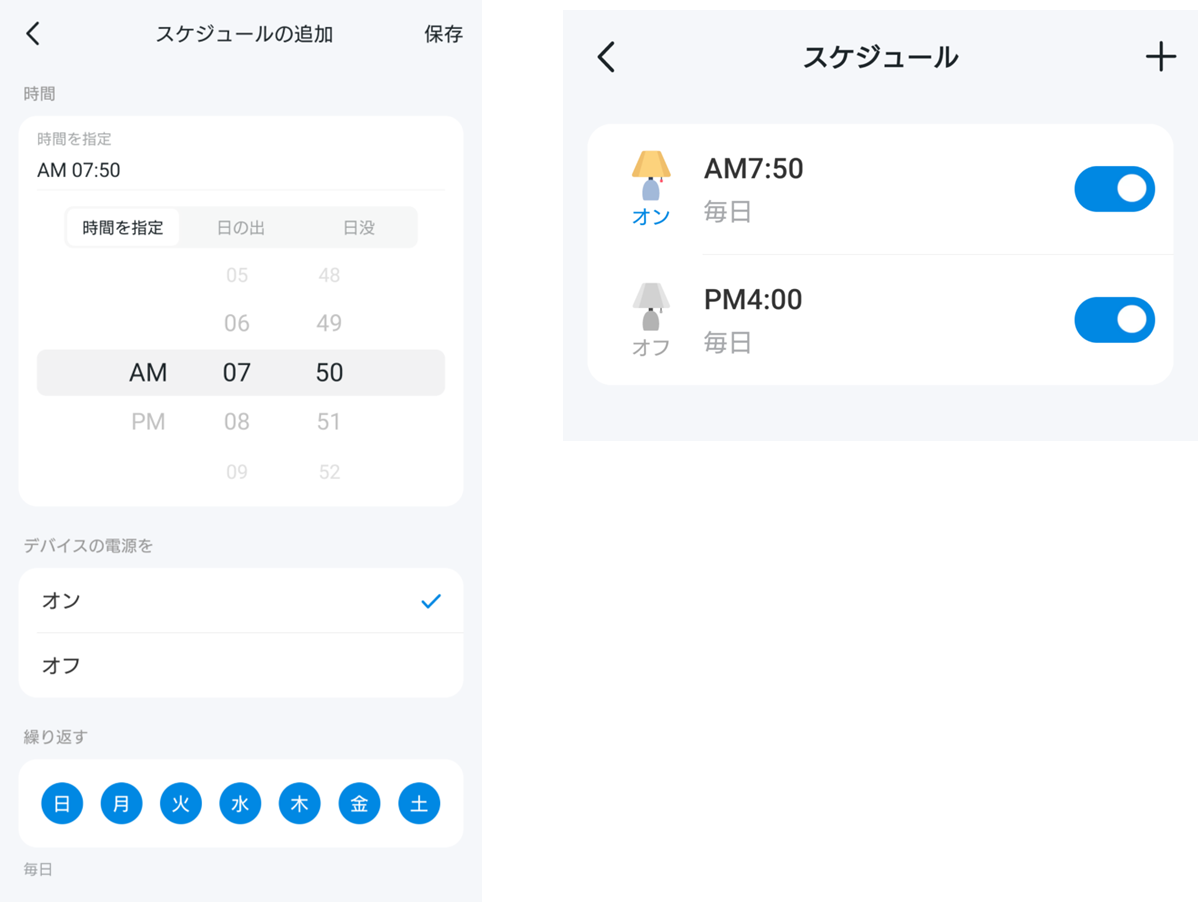The width and height of the screenshot is (1198, 902).
Task: Select the 日没 (sunset) time option
Action: (359, 228)
